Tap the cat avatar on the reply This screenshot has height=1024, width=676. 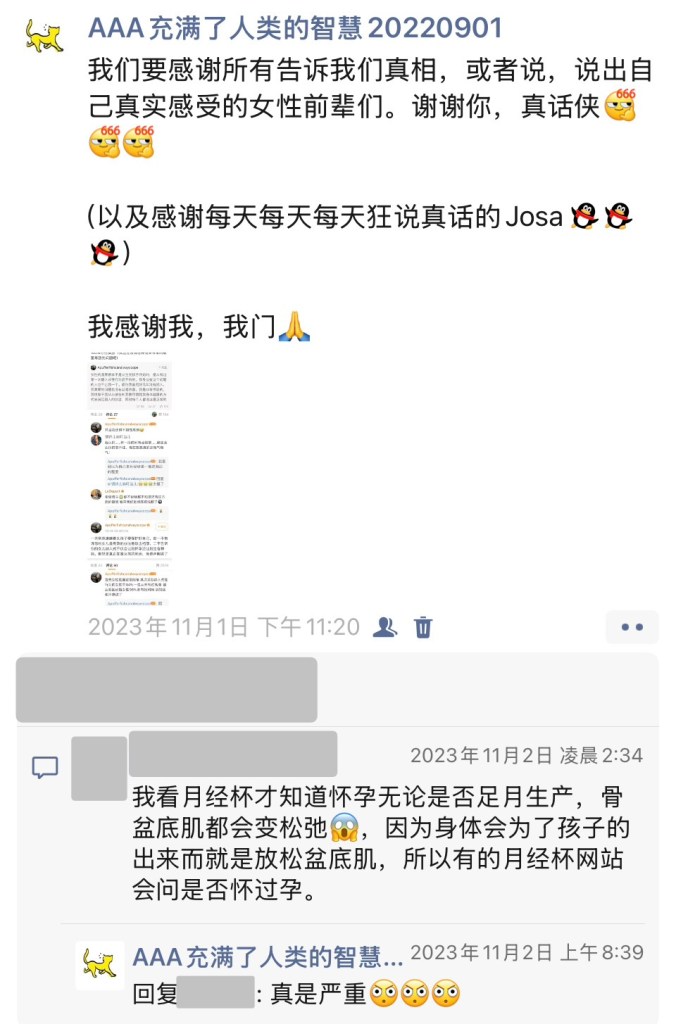click(99, 965)
